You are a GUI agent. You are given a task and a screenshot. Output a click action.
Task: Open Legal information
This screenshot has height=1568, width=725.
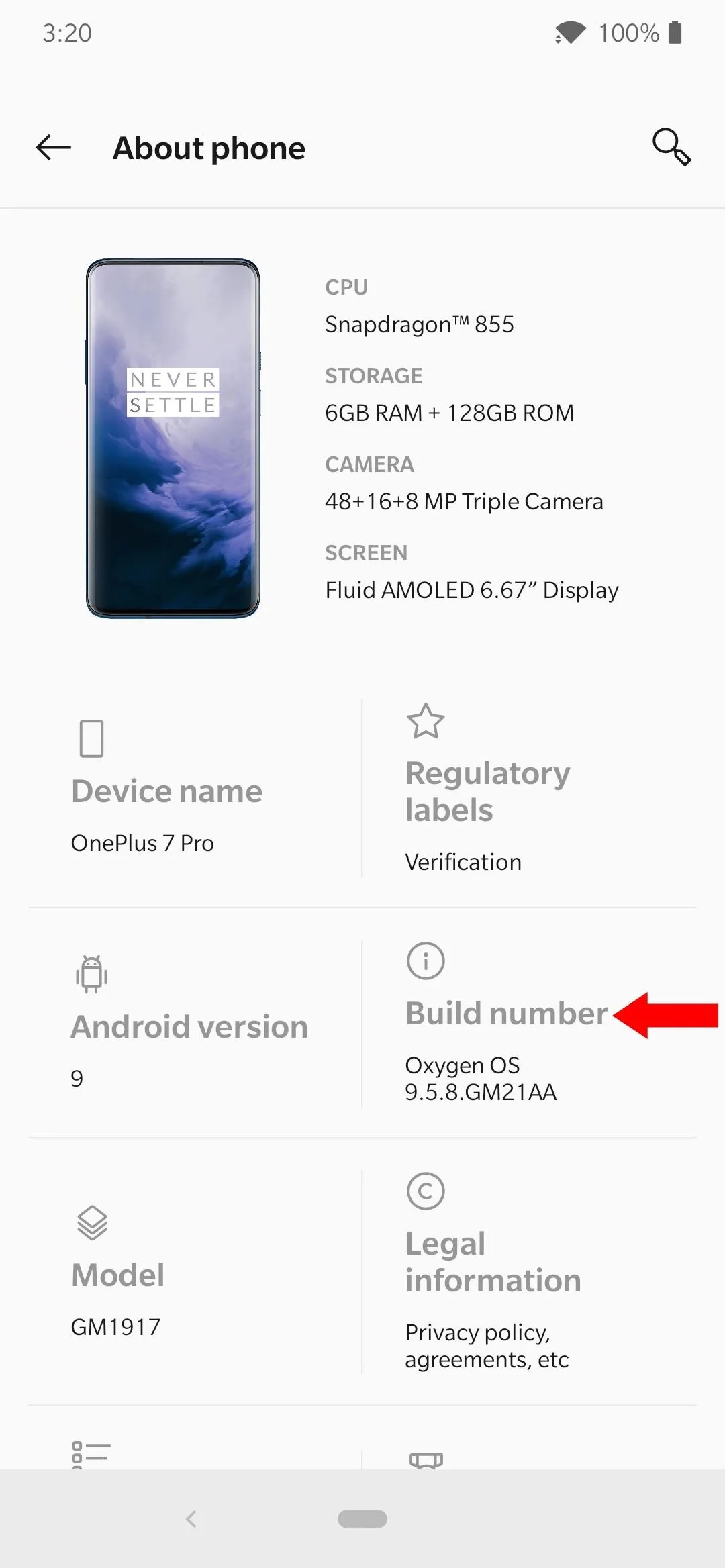[x=530, y=1272]
